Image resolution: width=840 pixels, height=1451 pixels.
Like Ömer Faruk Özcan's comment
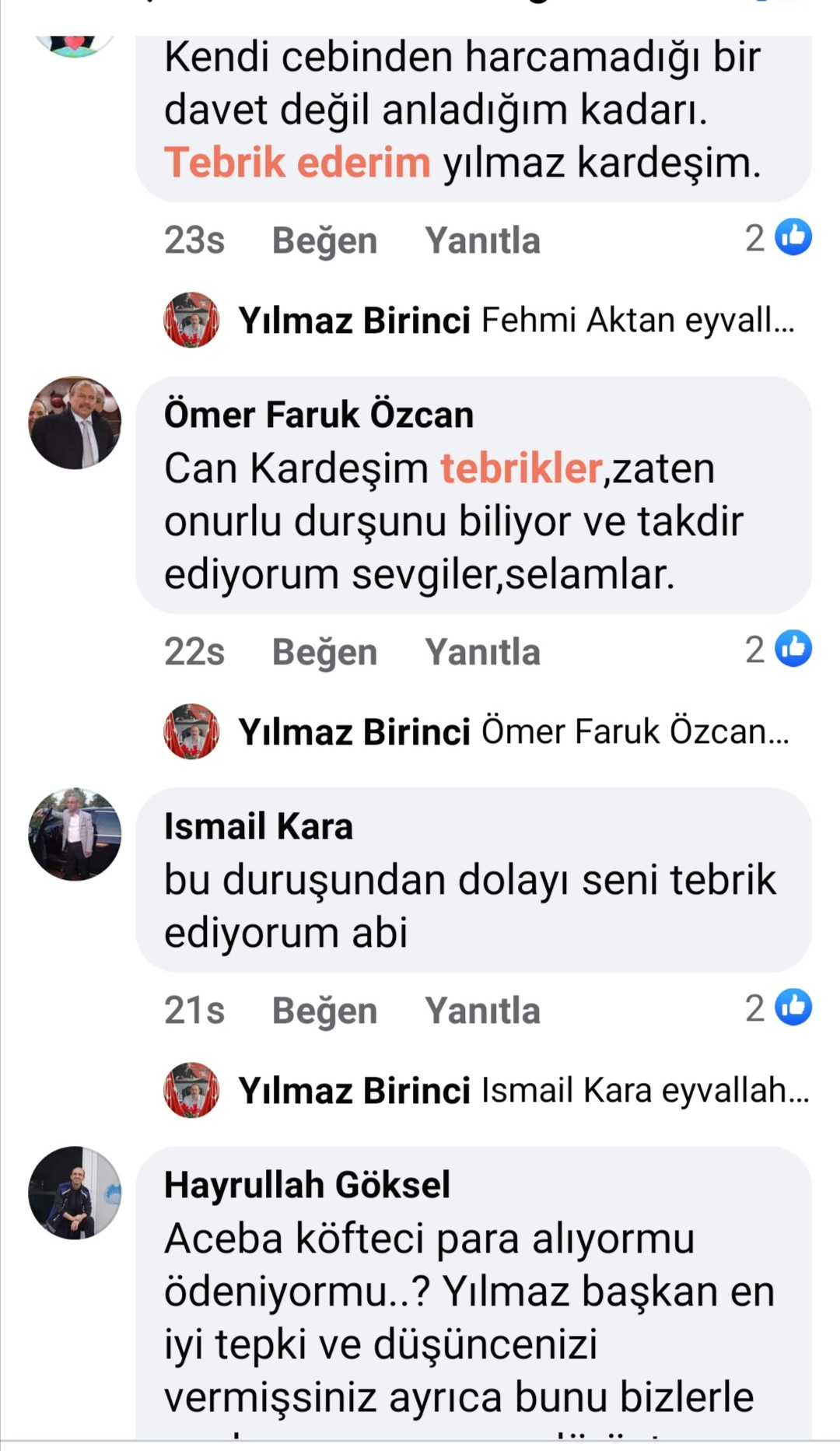324,652
